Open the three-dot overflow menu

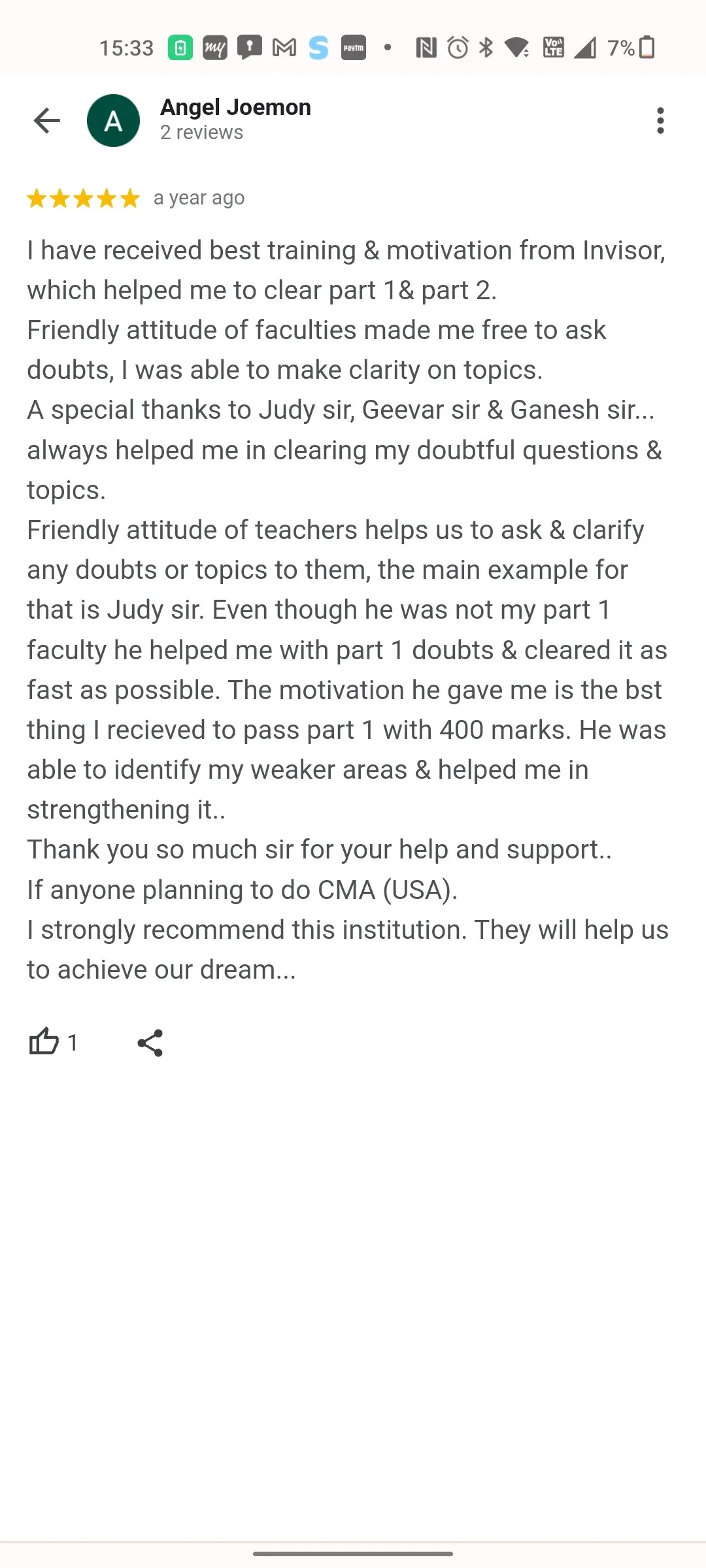pos(660,121)
